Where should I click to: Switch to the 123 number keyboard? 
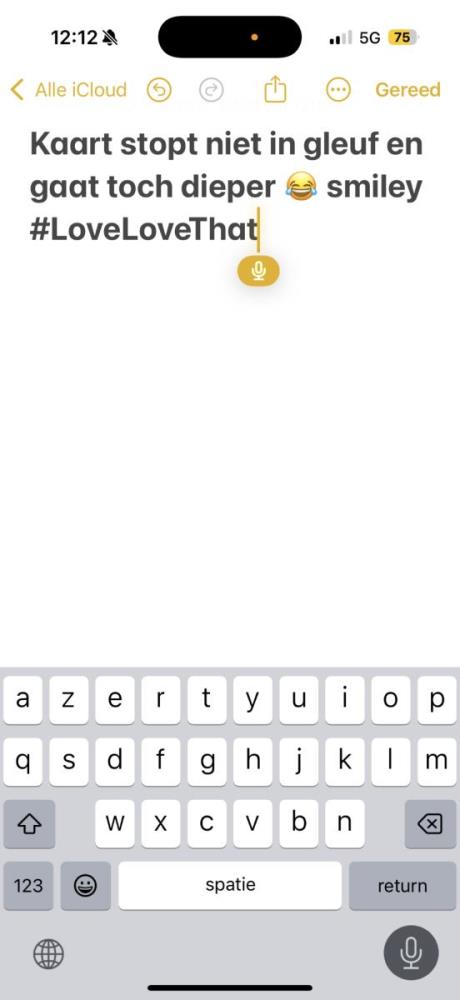28,885
